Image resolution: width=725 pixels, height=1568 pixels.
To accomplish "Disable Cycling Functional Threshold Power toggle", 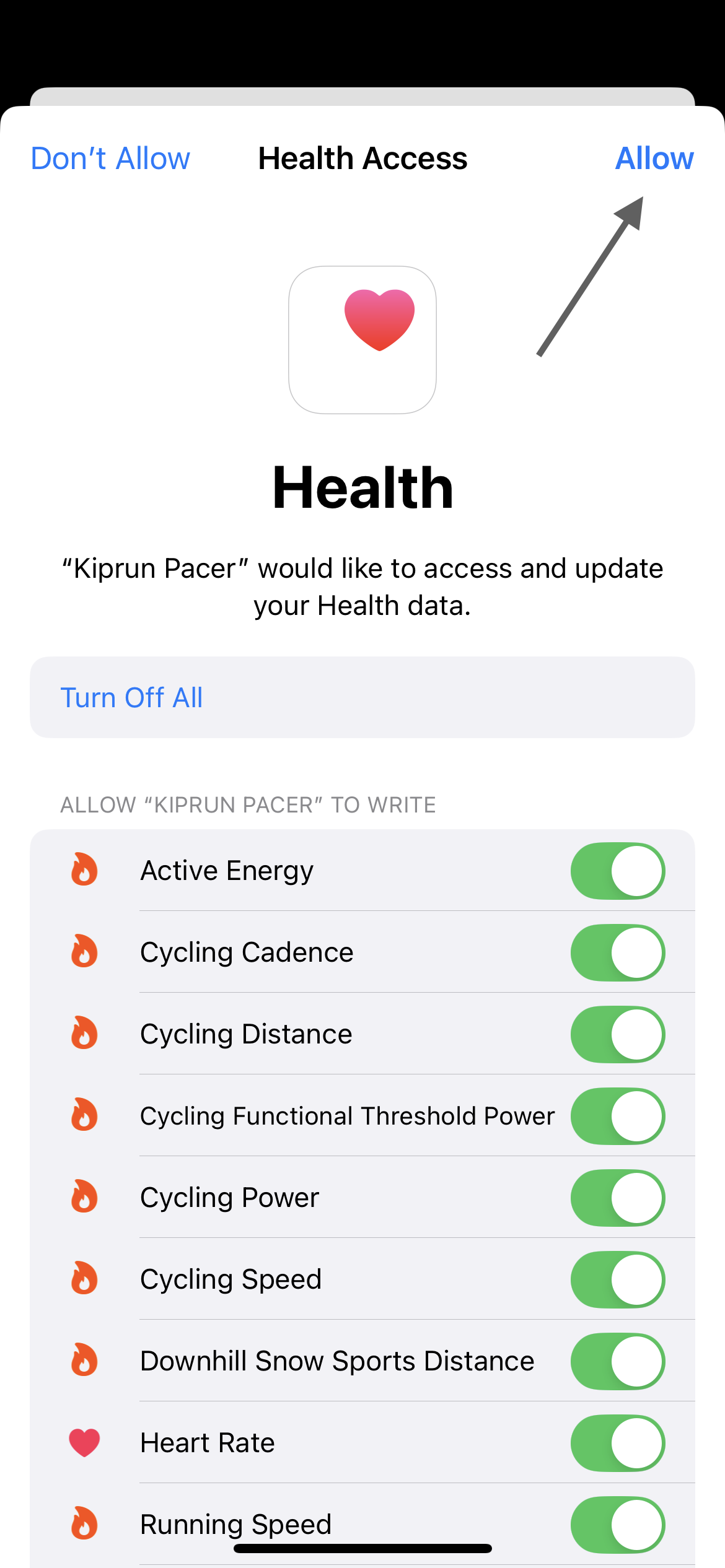I will (617, 1116).
